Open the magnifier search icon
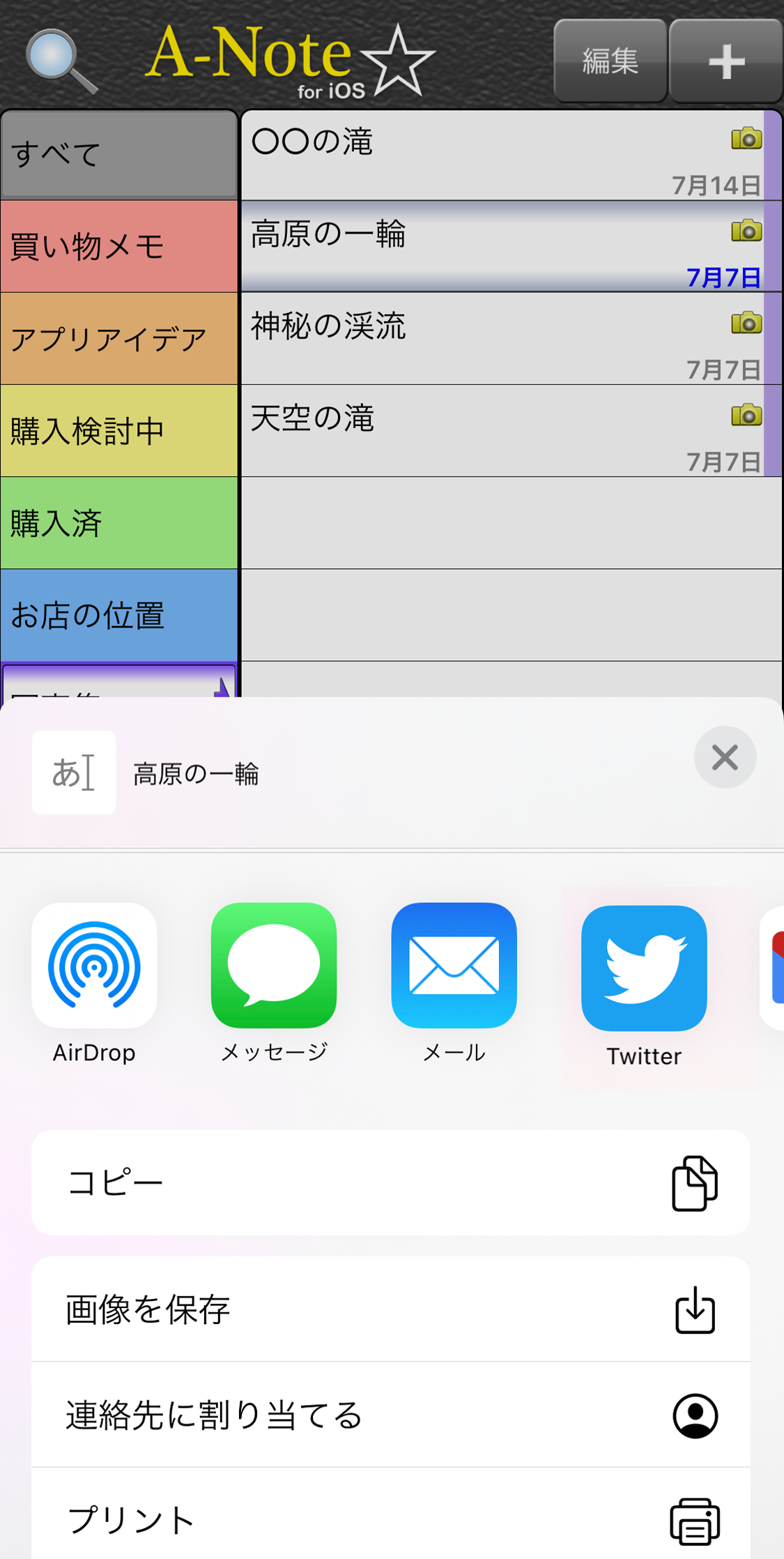 click(x=61, y=61)
